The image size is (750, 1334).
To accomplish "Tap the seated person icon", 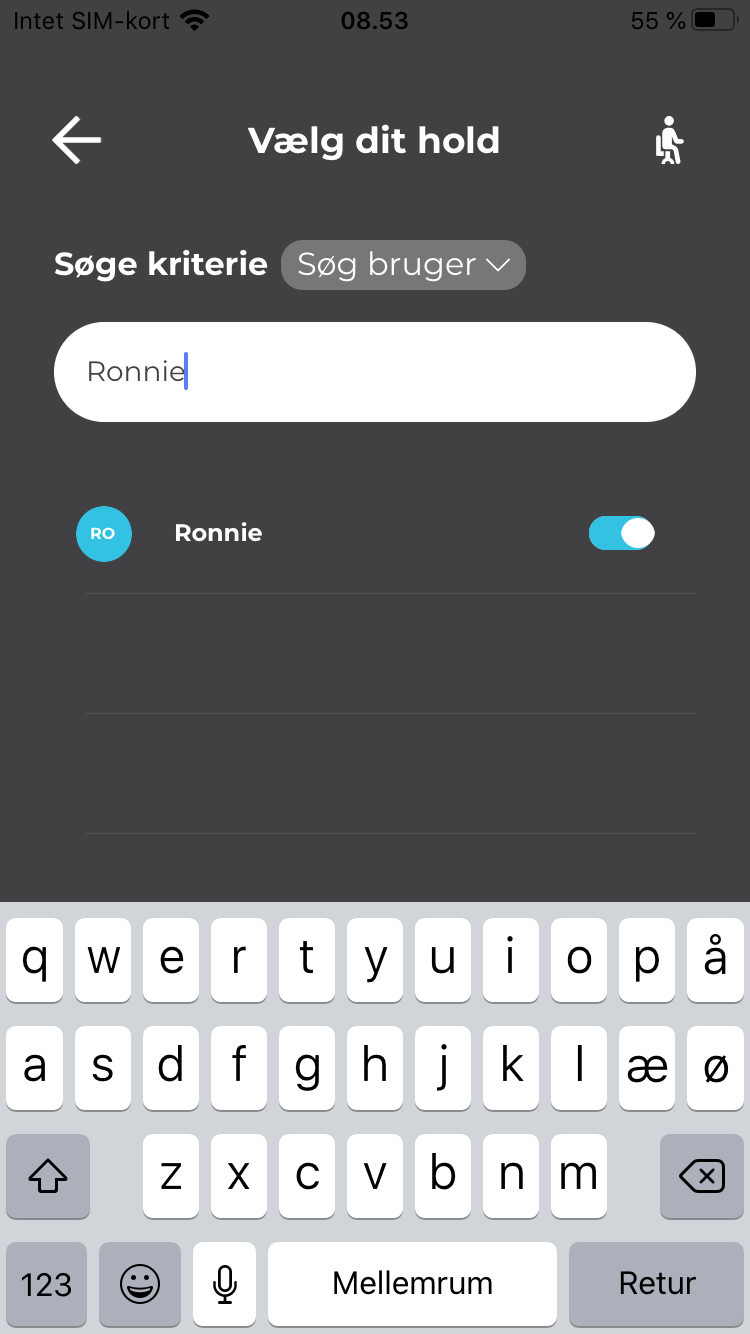I will (669, 140).
